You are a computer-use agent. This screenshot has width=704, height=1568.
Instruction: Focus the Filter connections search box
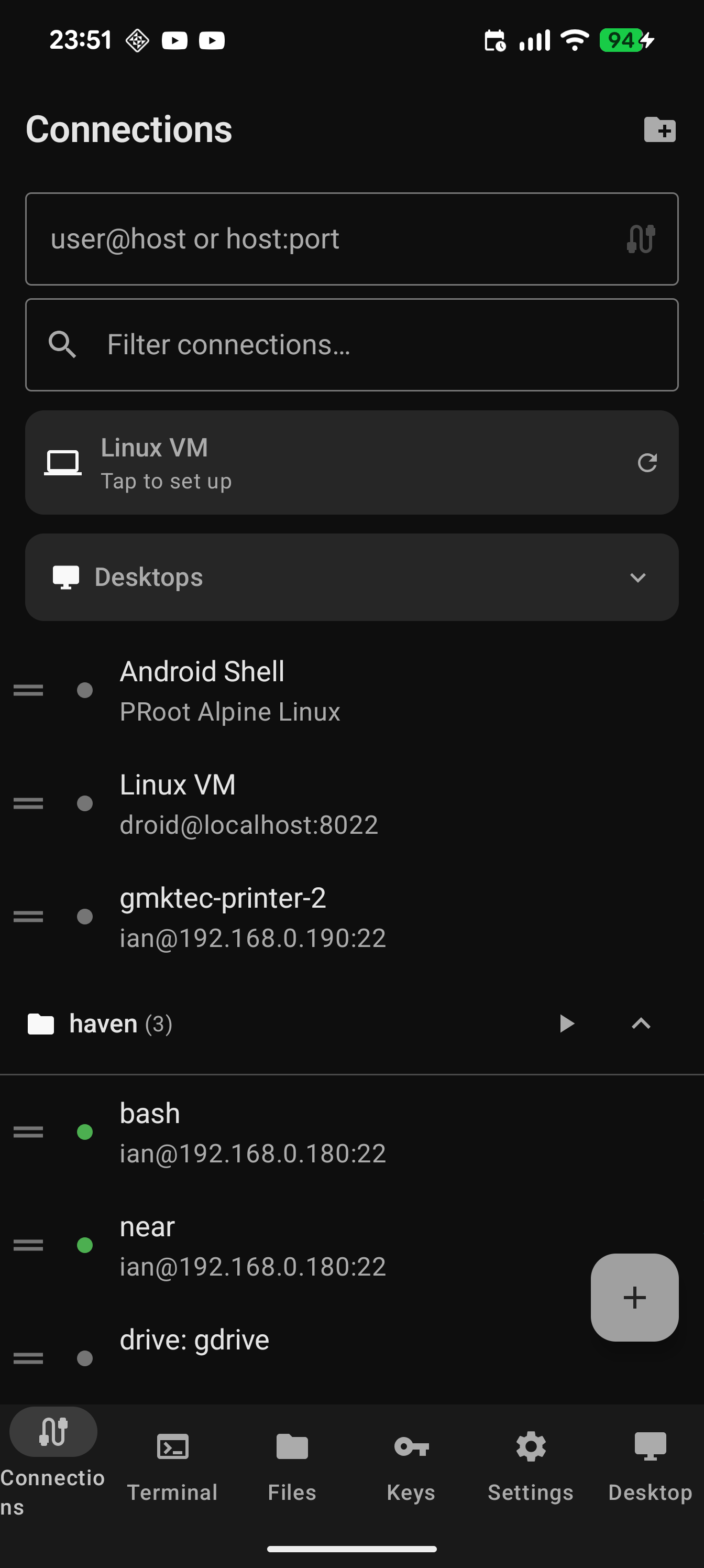365,344
